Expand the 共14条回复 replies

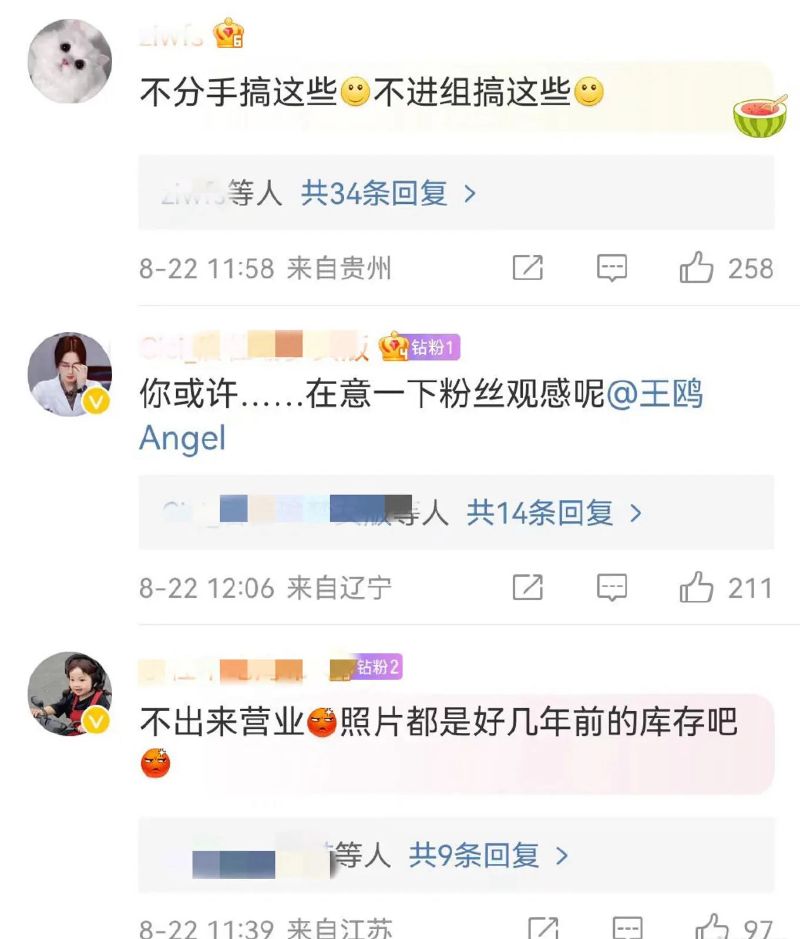tap(555, 513)
